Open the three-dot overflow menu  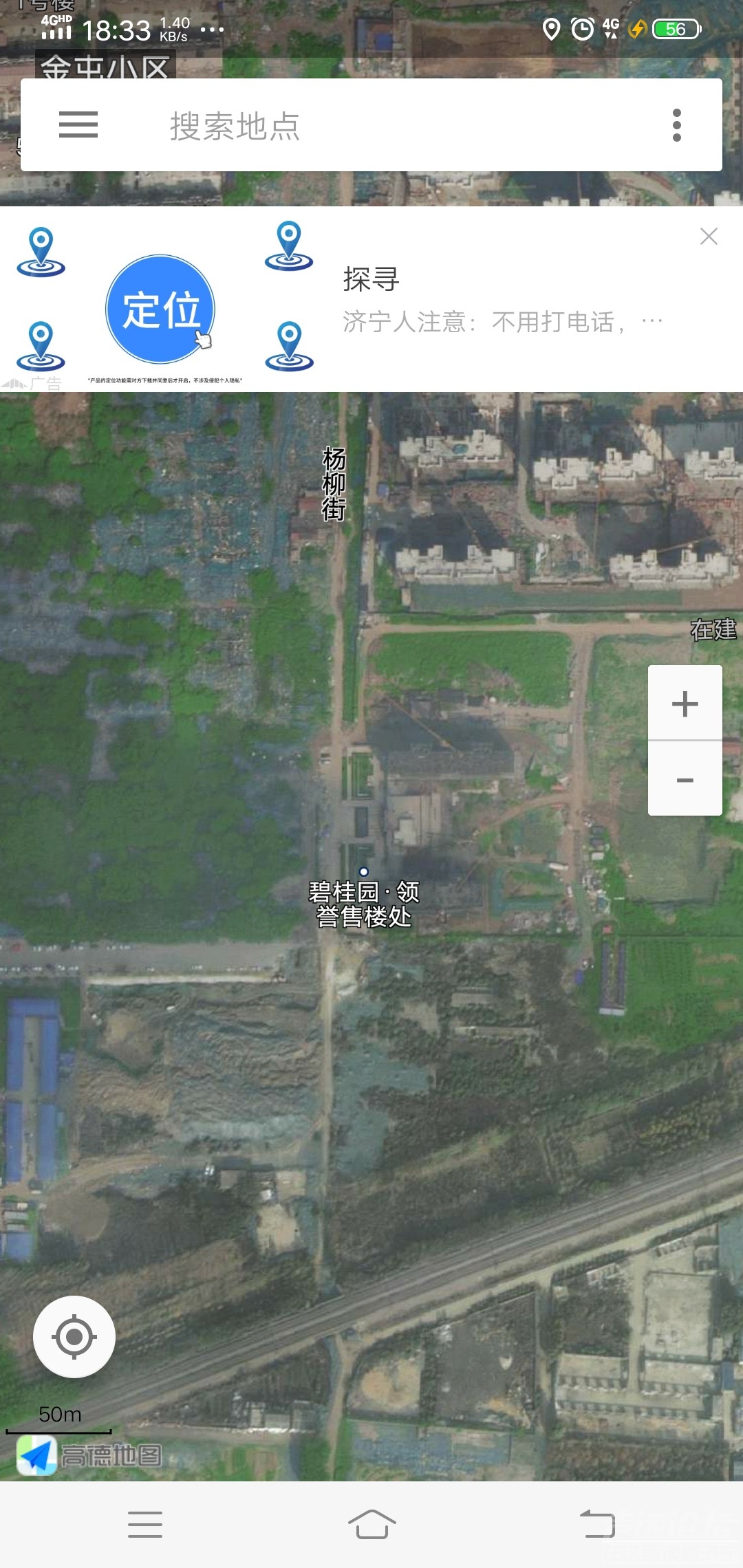(x=676, y=125)
